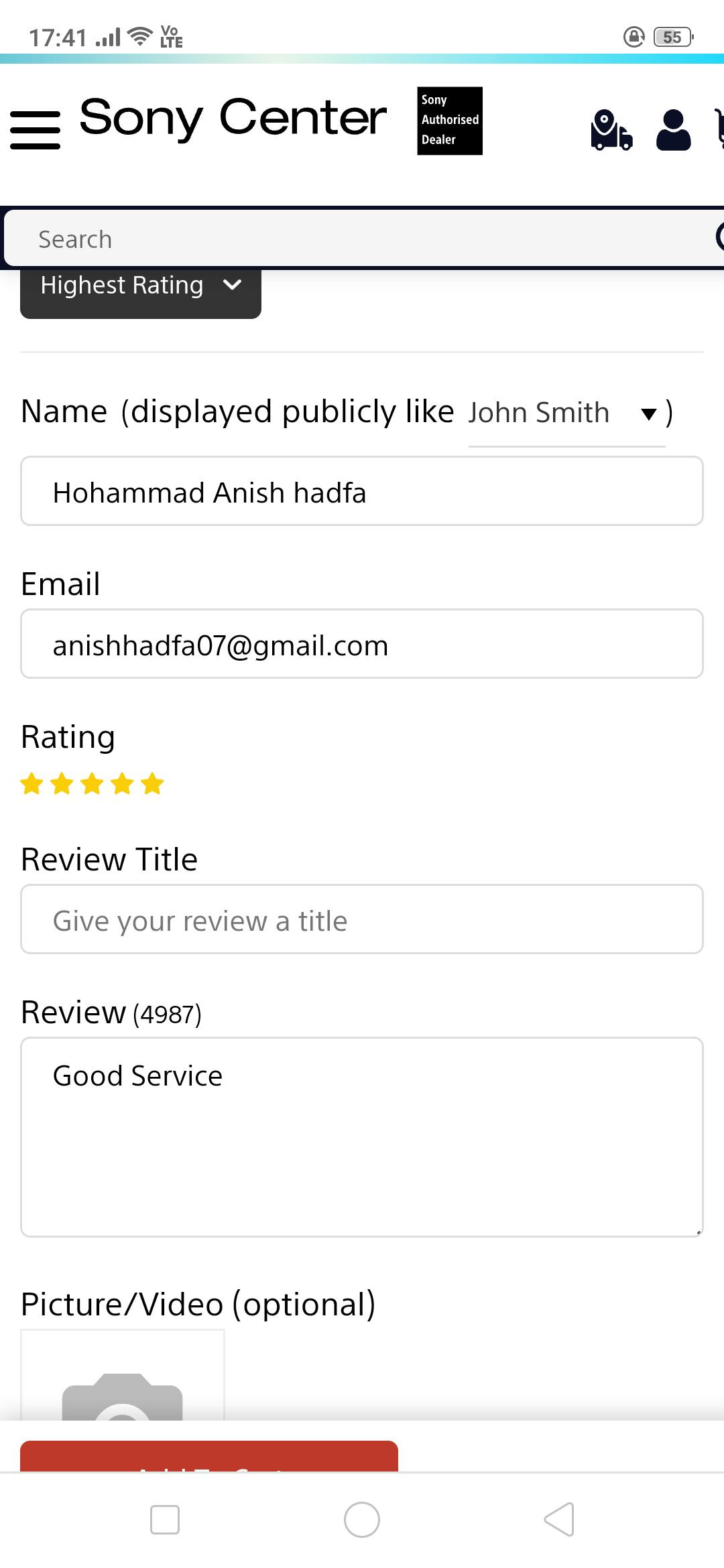
Task: Open the user account icon
Action: [673, 130]
